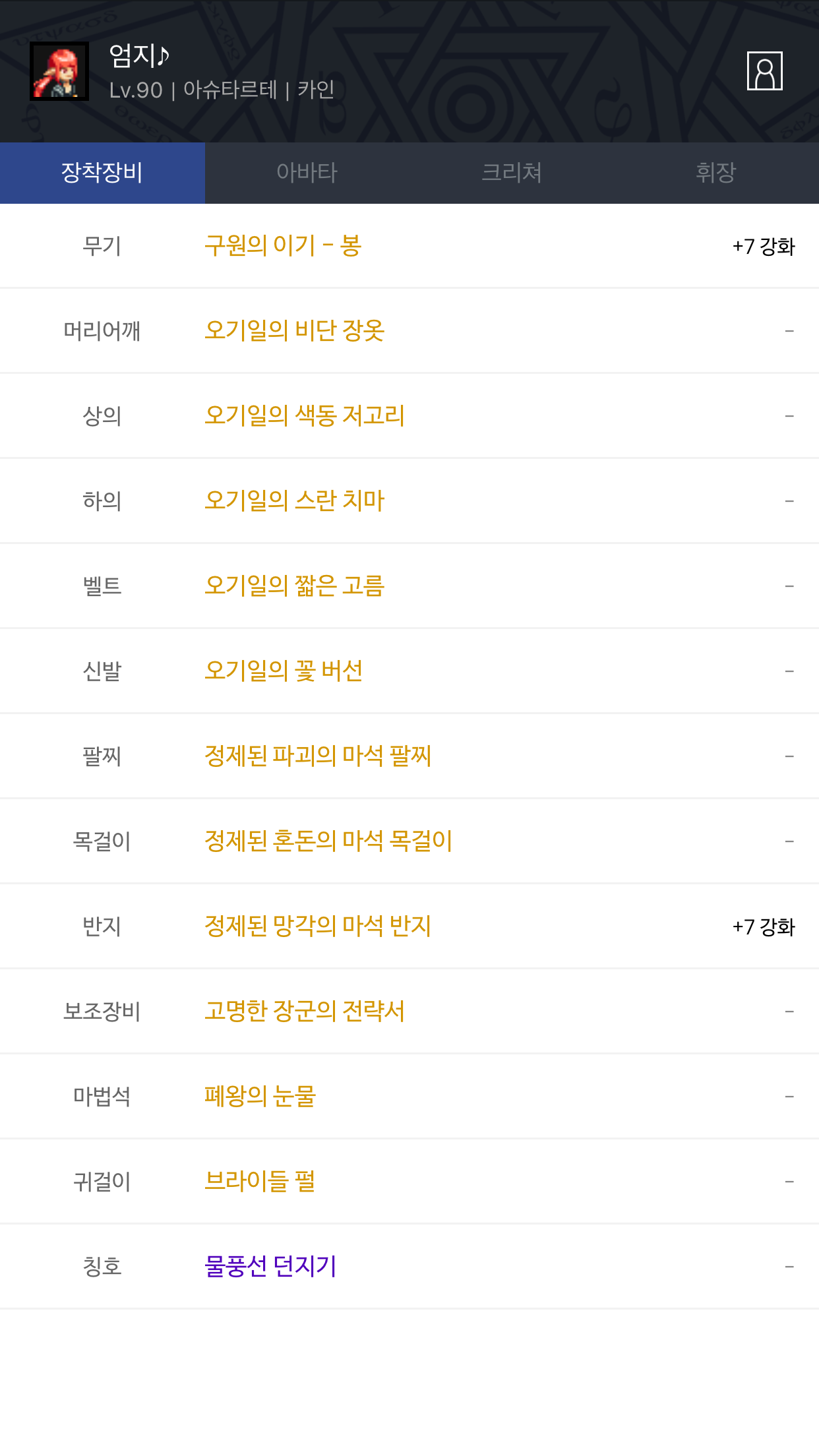View 정제된 망각의 마석 반지 details

[x=317, y=926]
